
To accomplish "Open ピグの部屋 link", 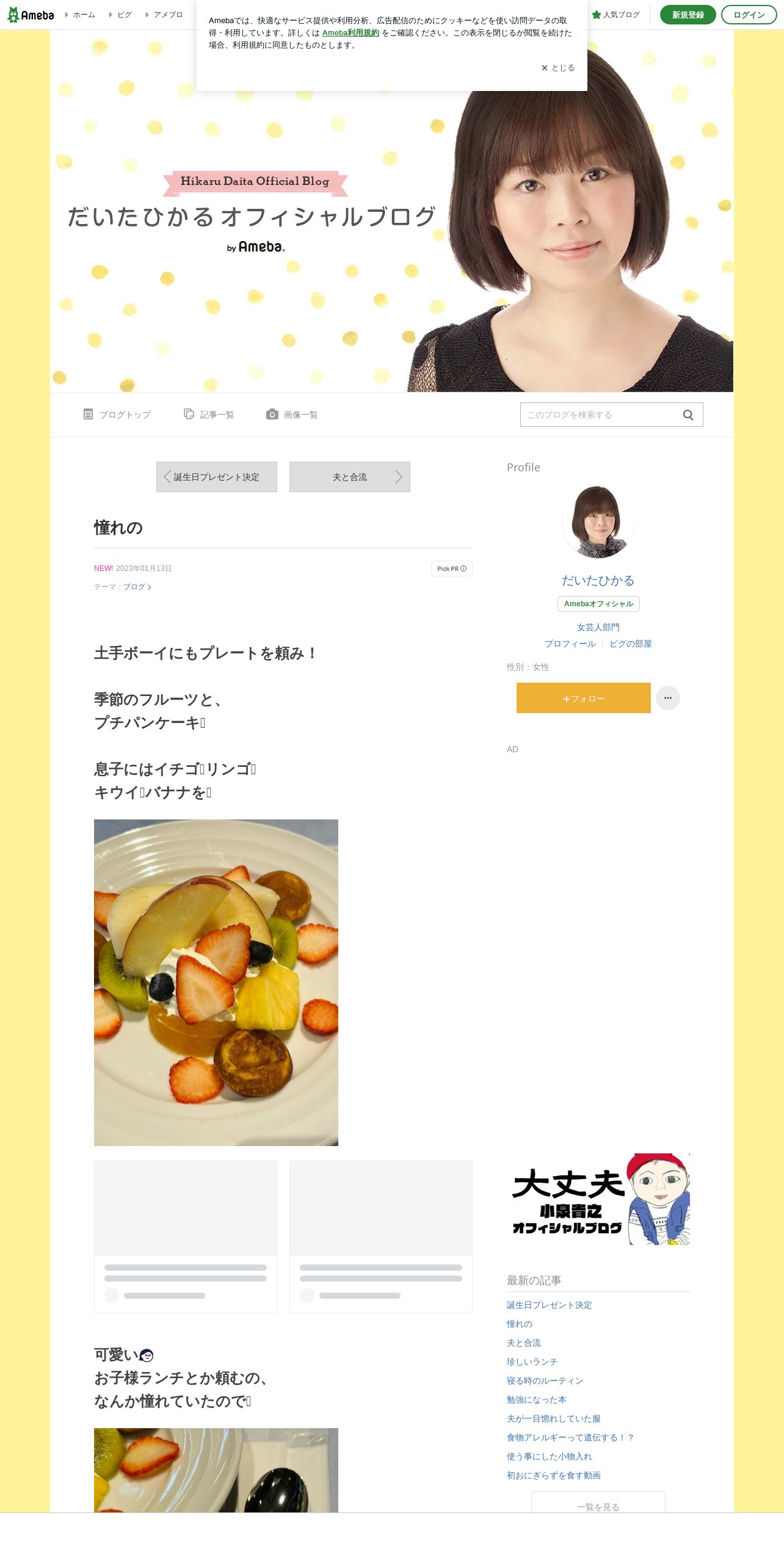I will (x=630, y=644).
